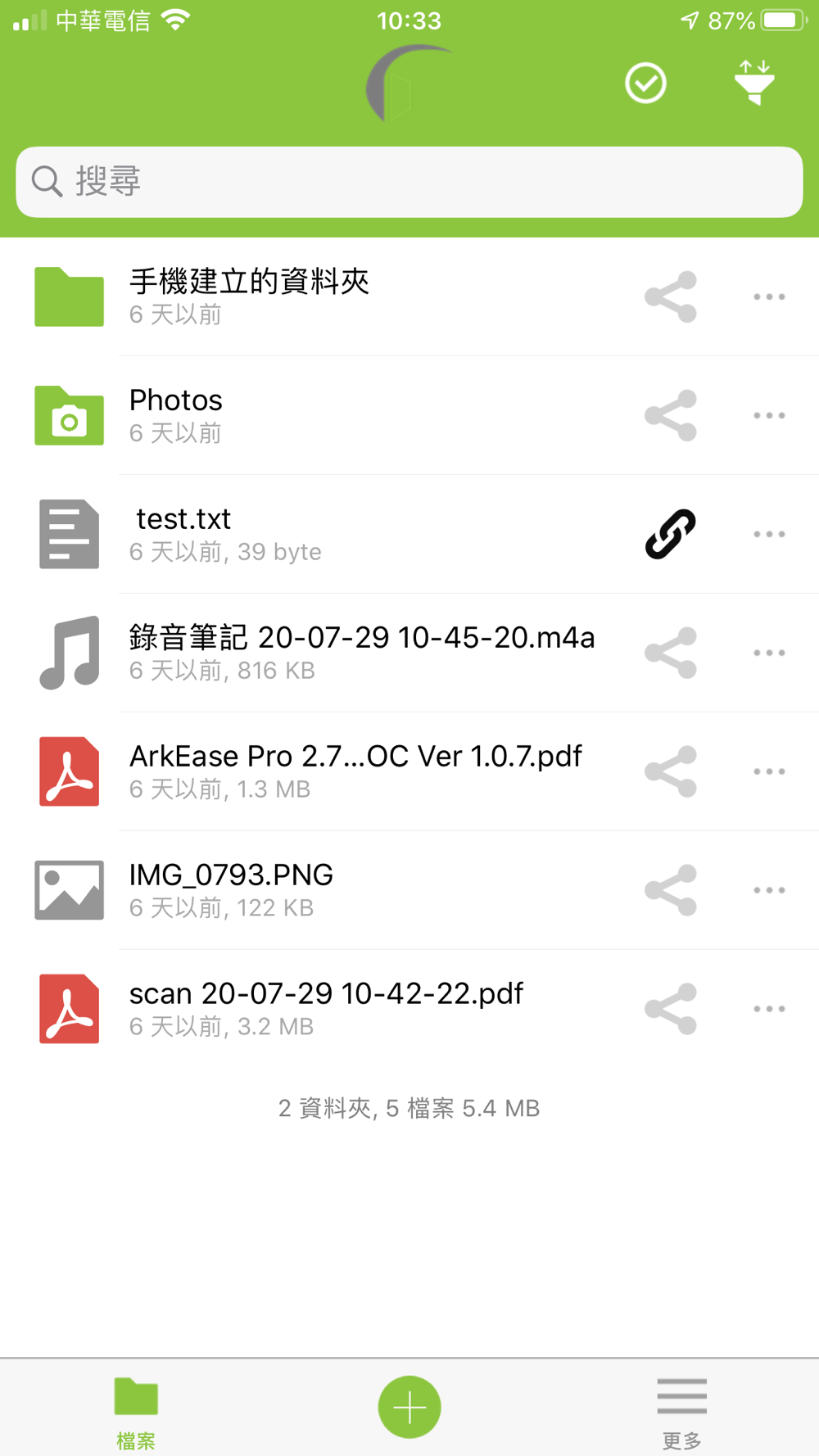
Task: Open more options for Photos
Action: 769,415
